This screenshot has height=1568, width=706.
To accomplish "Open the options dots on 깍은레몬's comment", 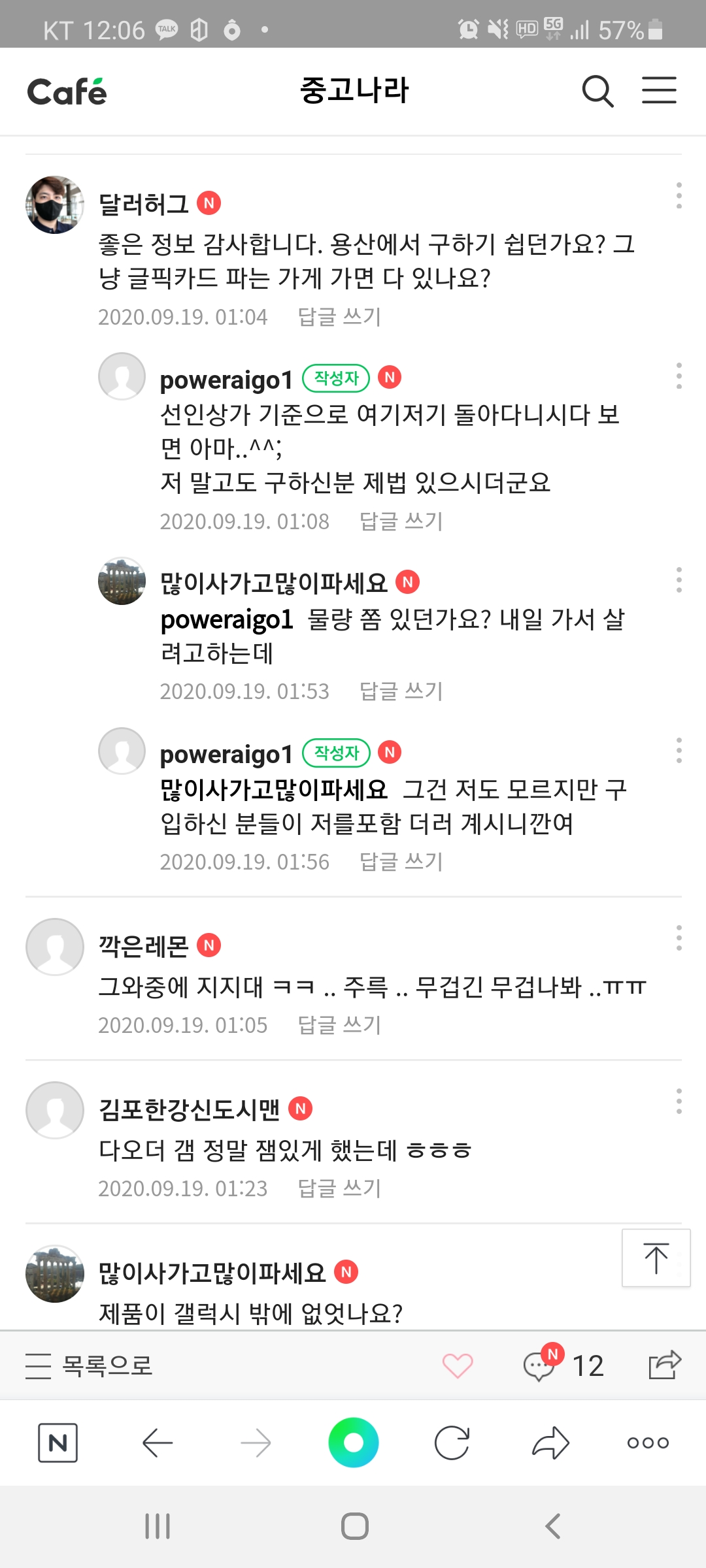I will pos(679,938).
